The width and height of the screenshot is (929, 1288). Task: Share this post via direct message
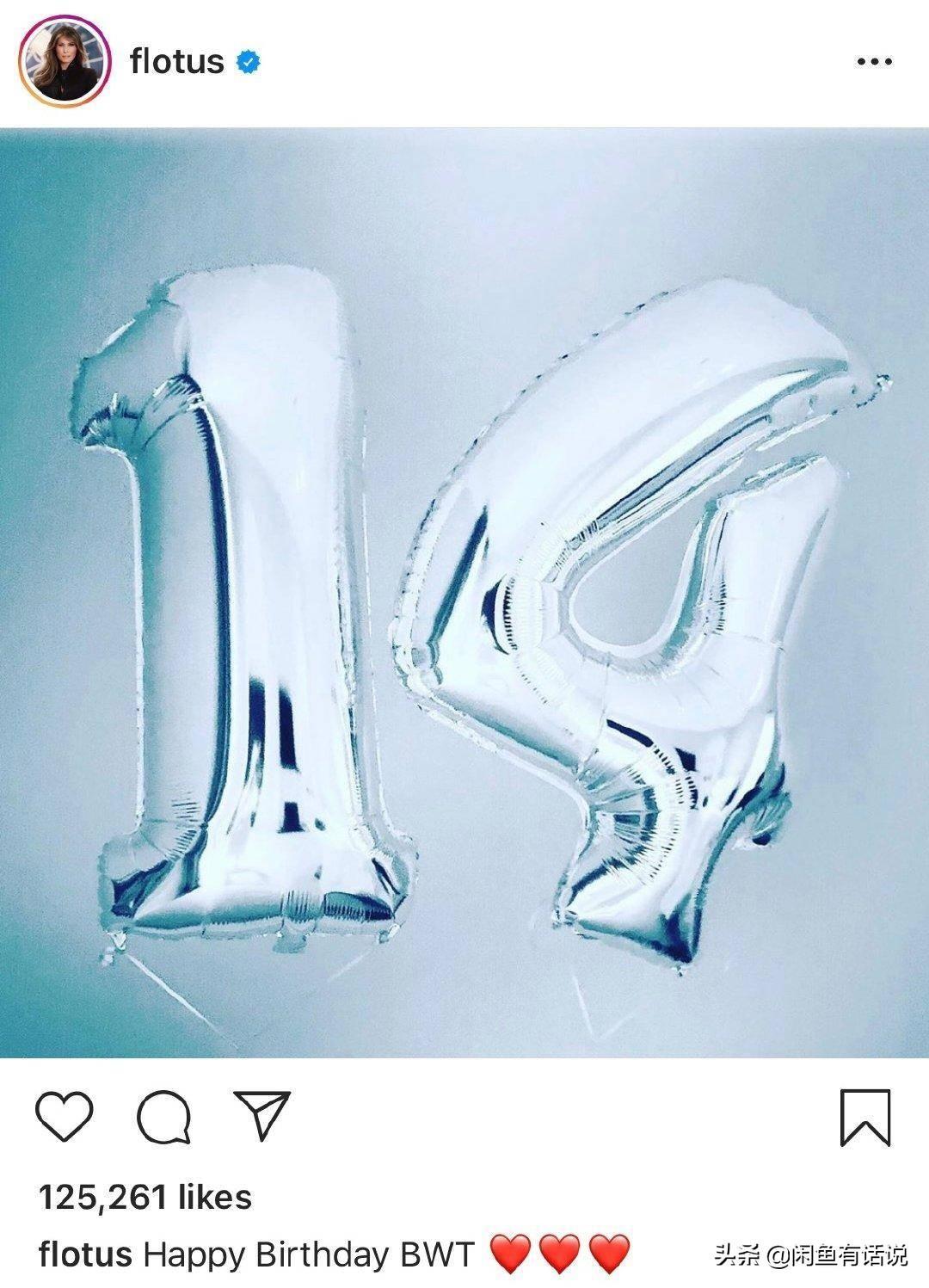click(262, 1115)
